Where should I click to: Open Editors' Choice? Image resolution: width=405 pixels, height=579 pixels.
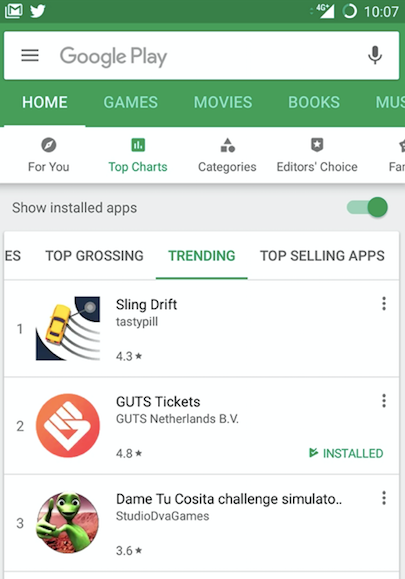point(317,155)
